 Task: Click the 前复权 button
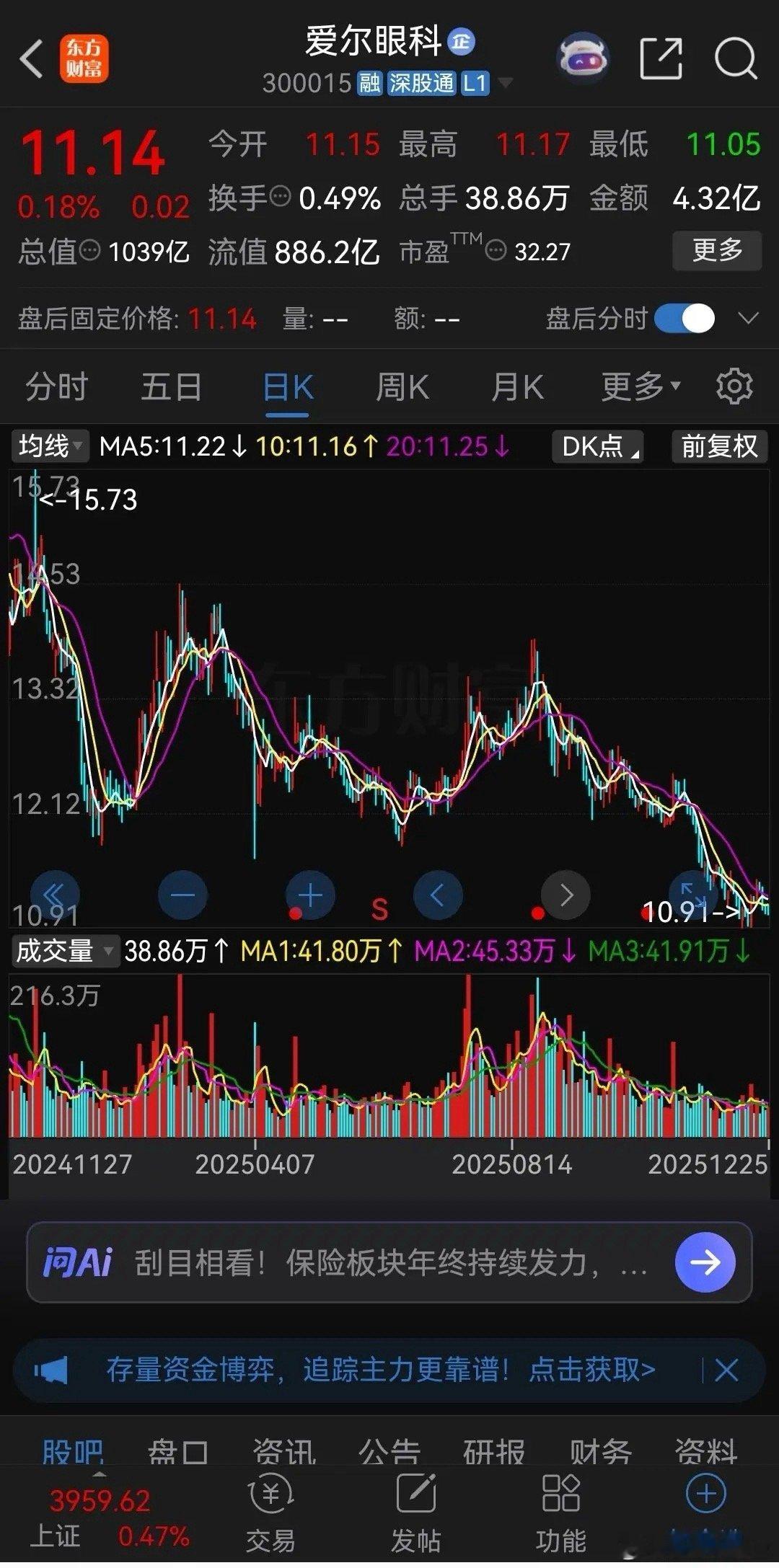(x=718, y=447)
